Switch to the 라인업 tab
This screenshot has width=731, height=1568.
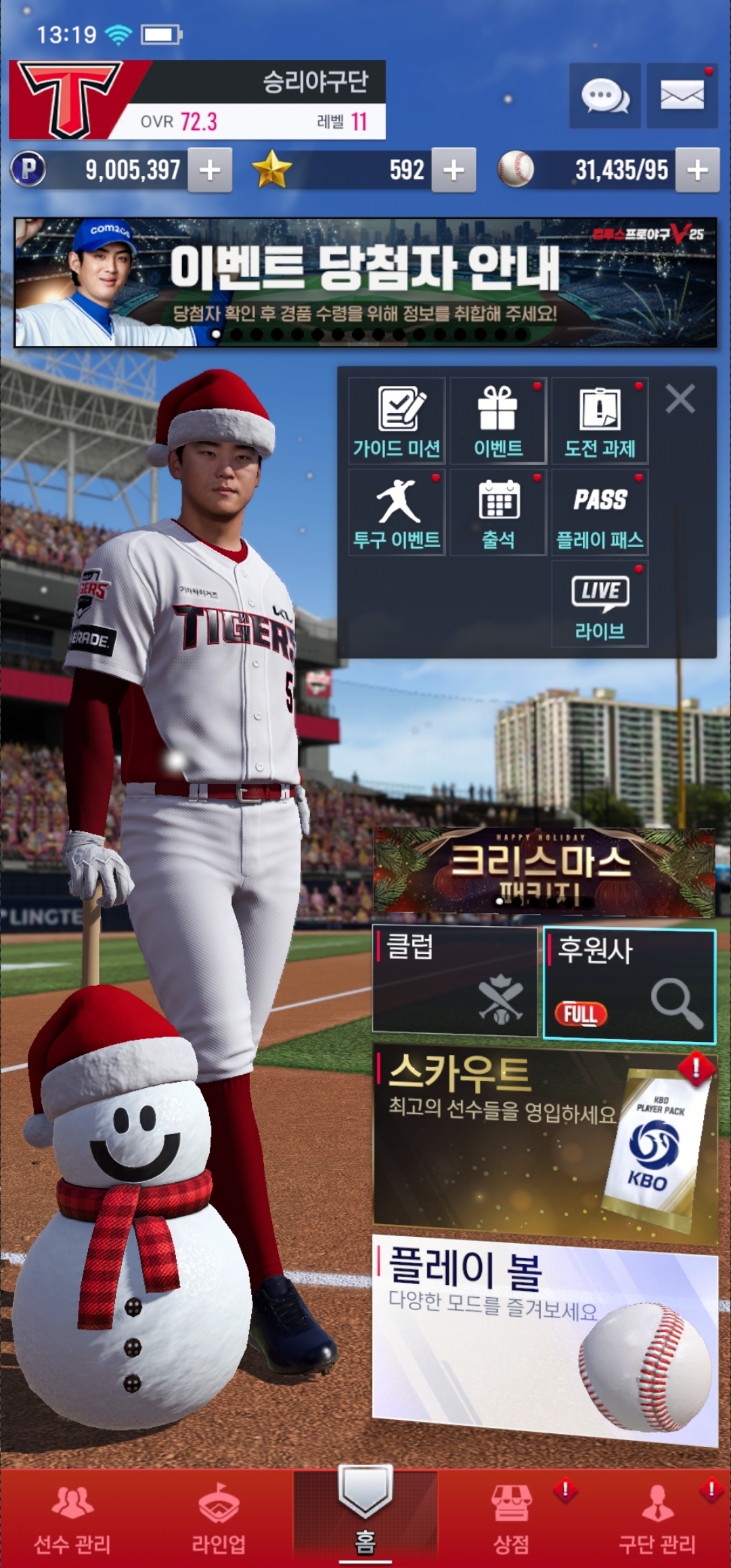219,1520
